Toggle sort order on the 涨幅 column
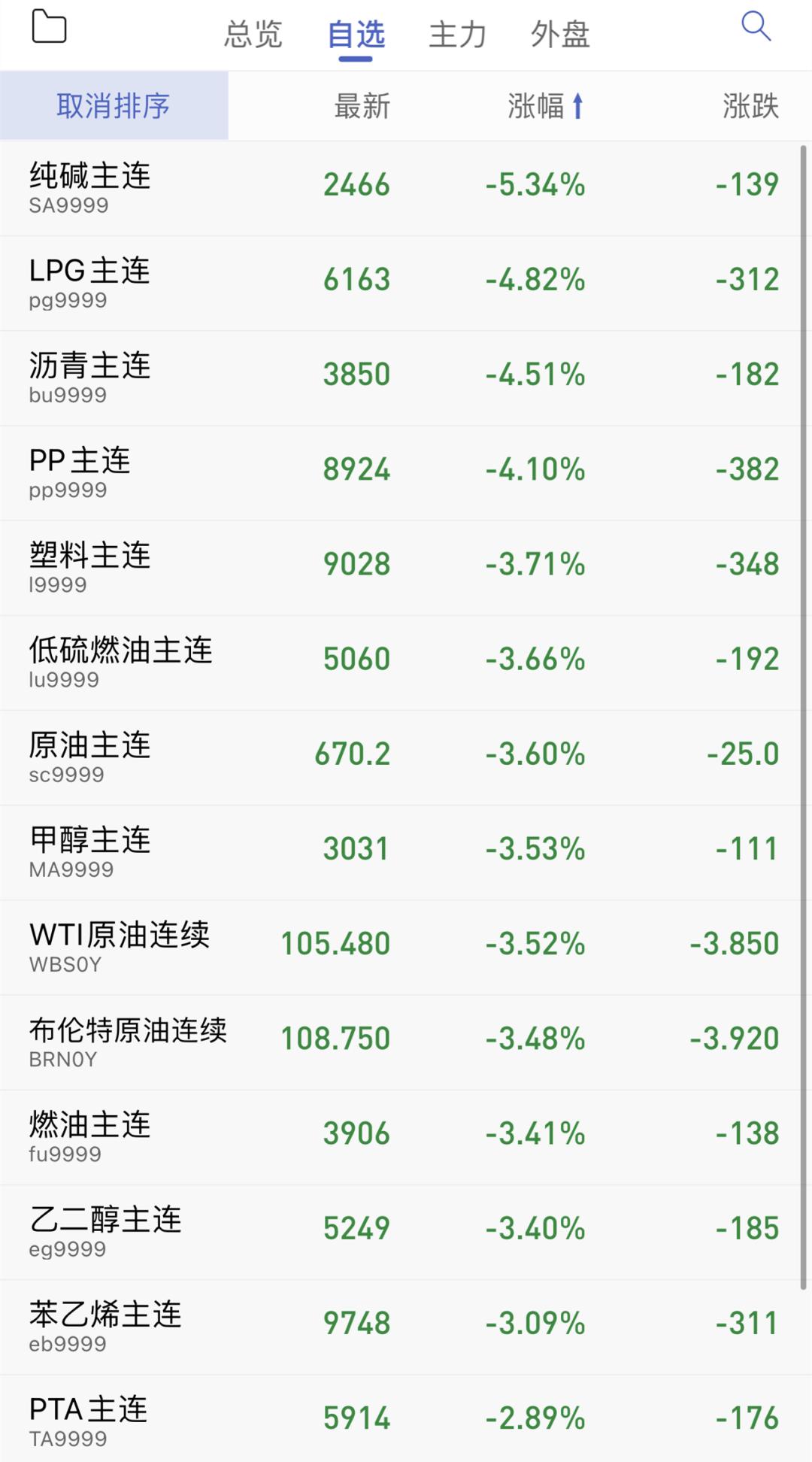 pos(545,107)
